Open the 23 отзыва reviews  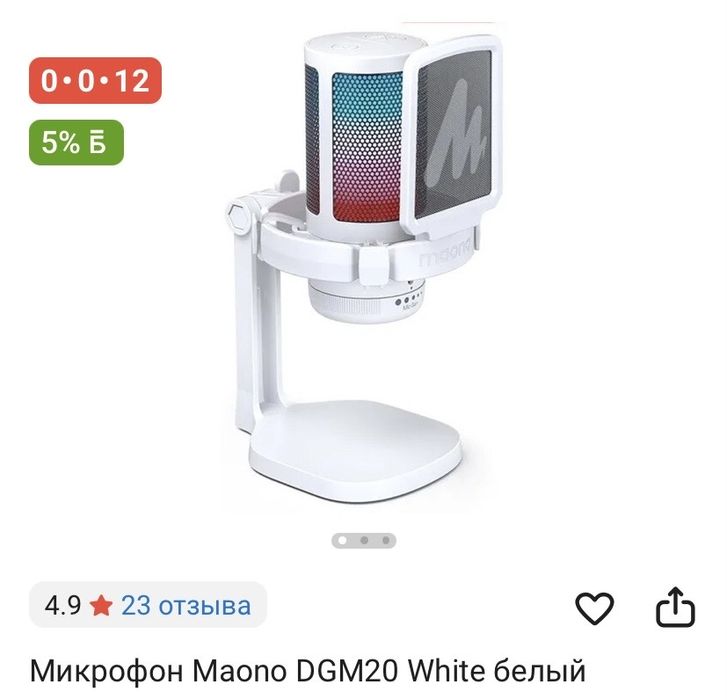(x=186, y=605)
